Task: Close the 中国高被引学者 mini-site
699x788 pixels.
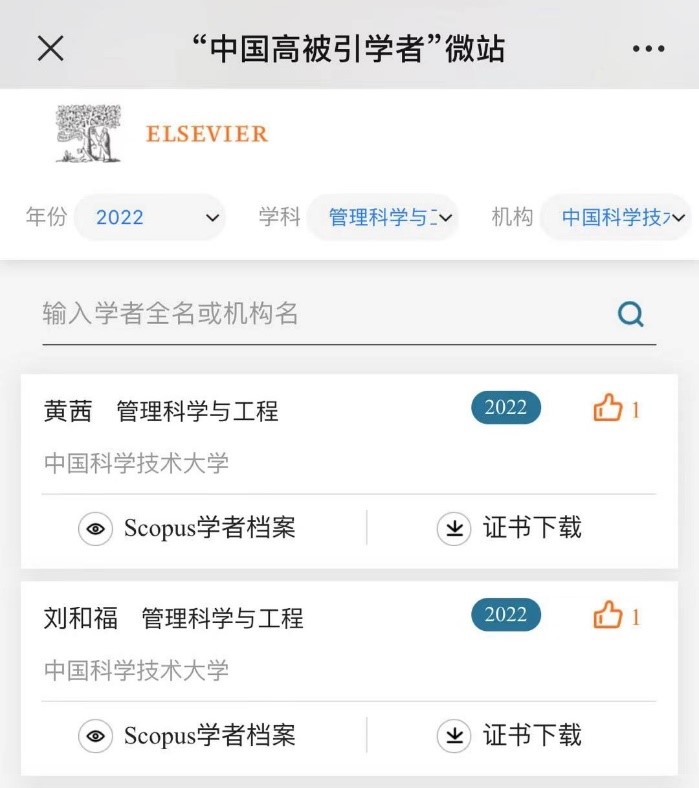Action: pyautogui.click(x=50, y=48)
